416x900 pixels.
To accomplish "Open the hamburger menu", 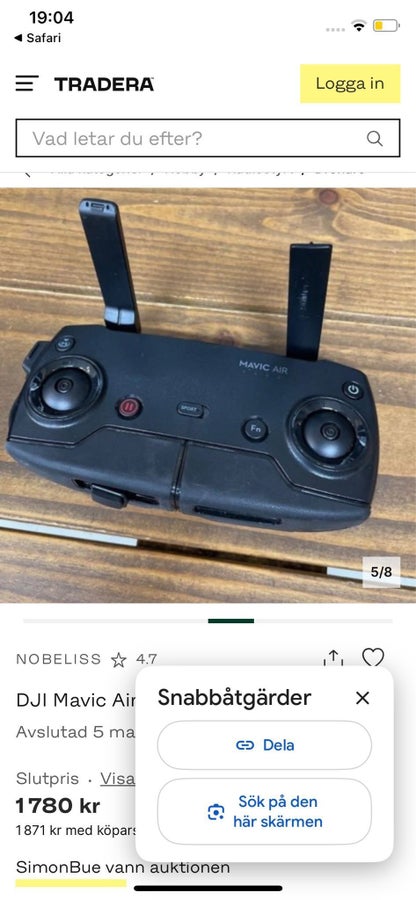I will pyautogui.click(x=26, y=84).
